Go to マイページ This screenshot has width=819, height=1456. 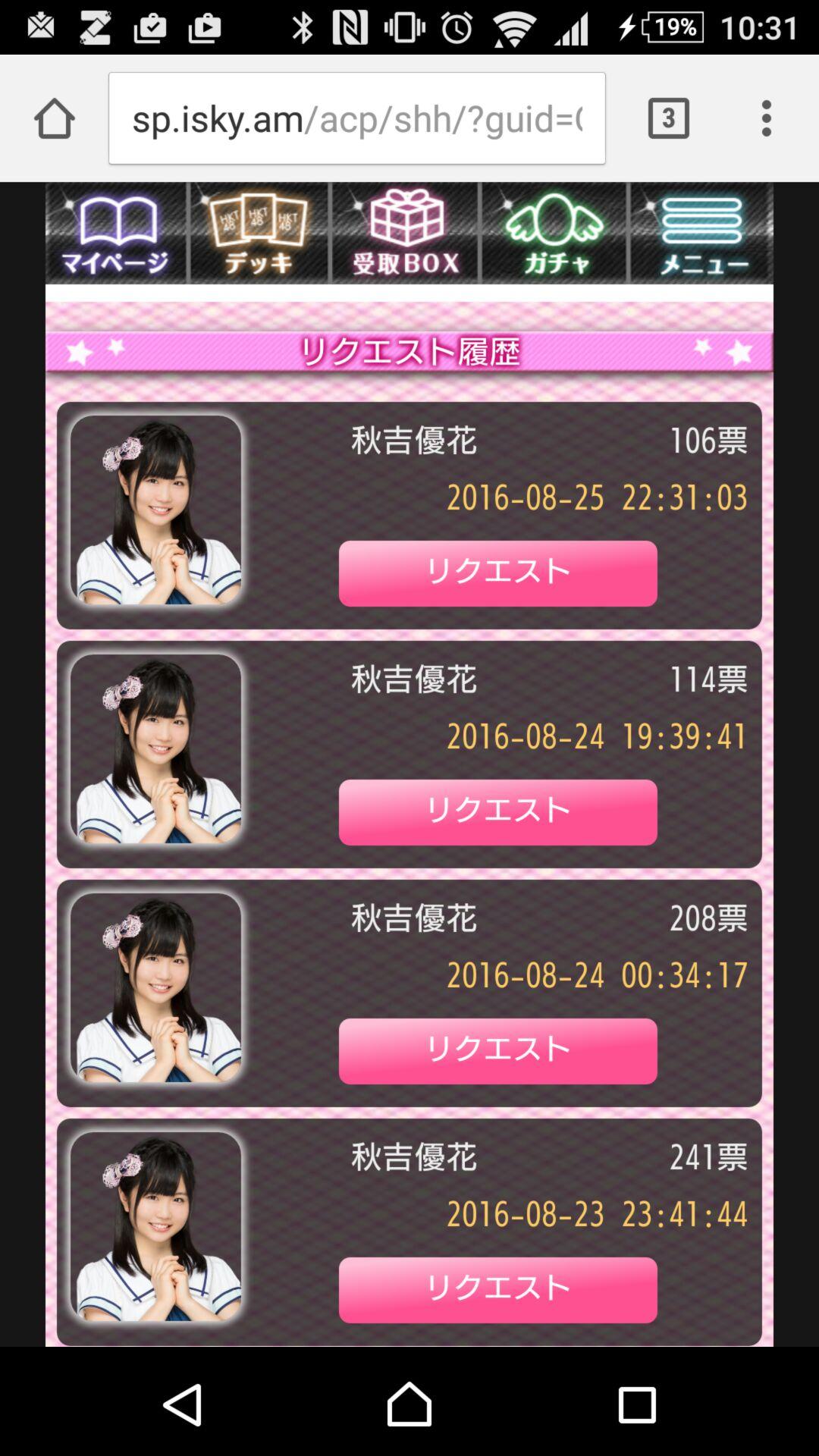click(x=115, y=234)
